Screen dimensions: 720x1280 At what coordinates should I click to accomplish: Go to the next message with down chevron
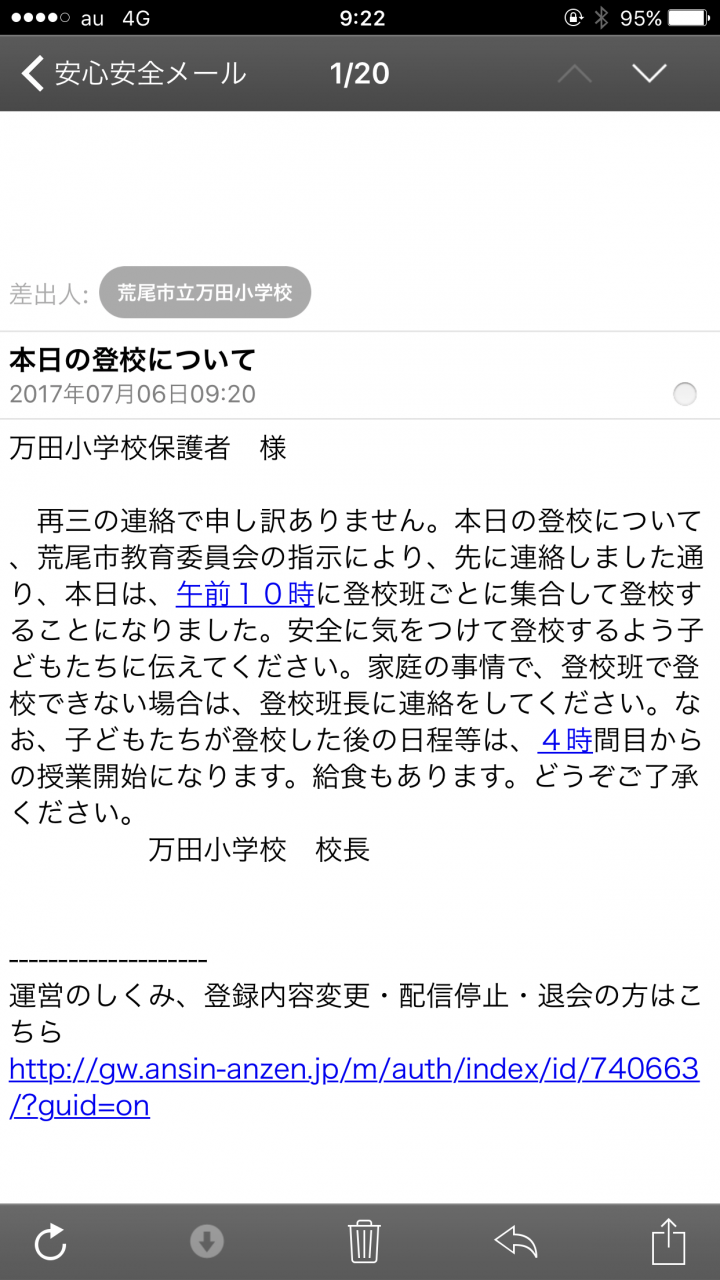pyautogui.click(x=650, y=74)
